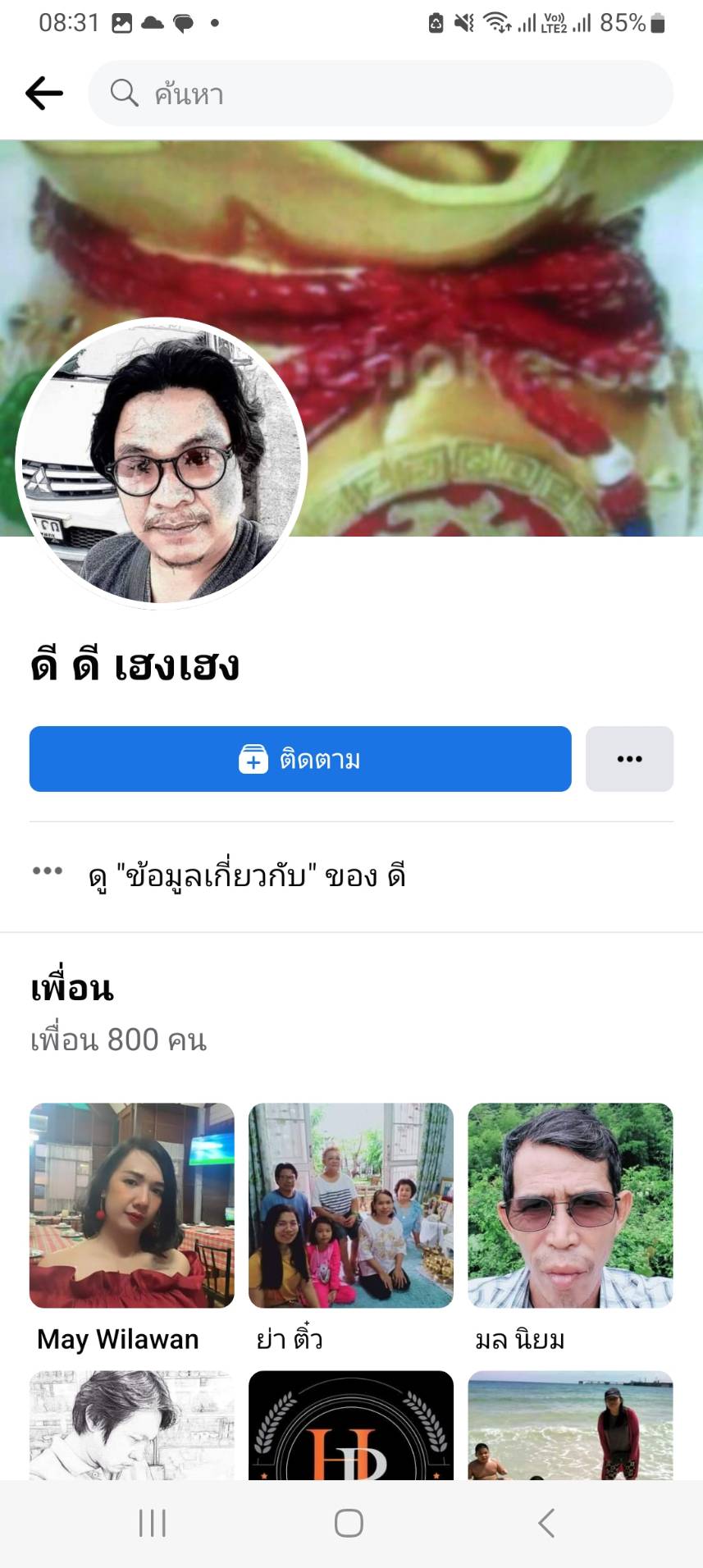Go back using the top arrow
This screenshot has width=703, height=1568.
[44, 94]
